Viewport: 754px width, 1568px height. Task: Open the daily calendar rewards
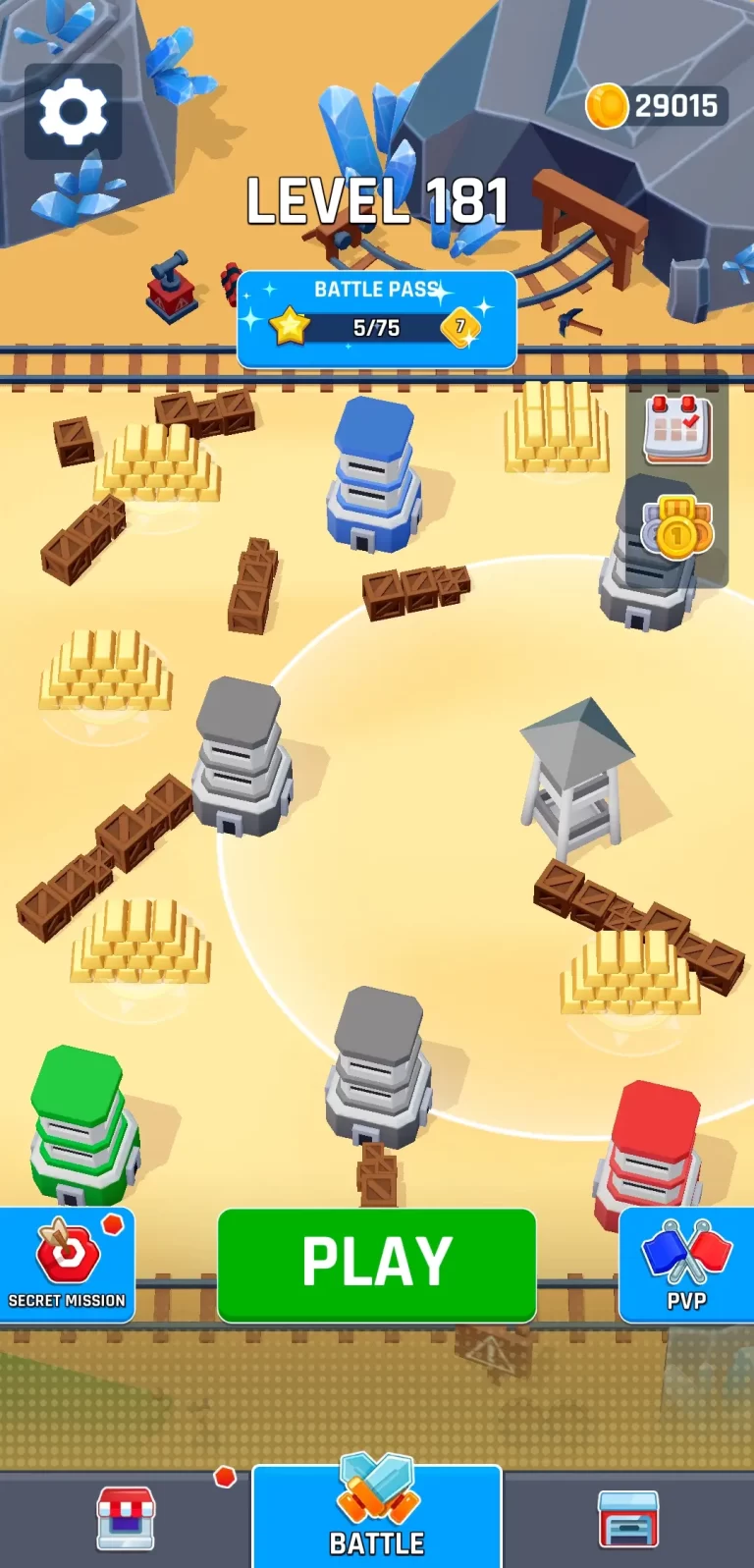[676, 429]
